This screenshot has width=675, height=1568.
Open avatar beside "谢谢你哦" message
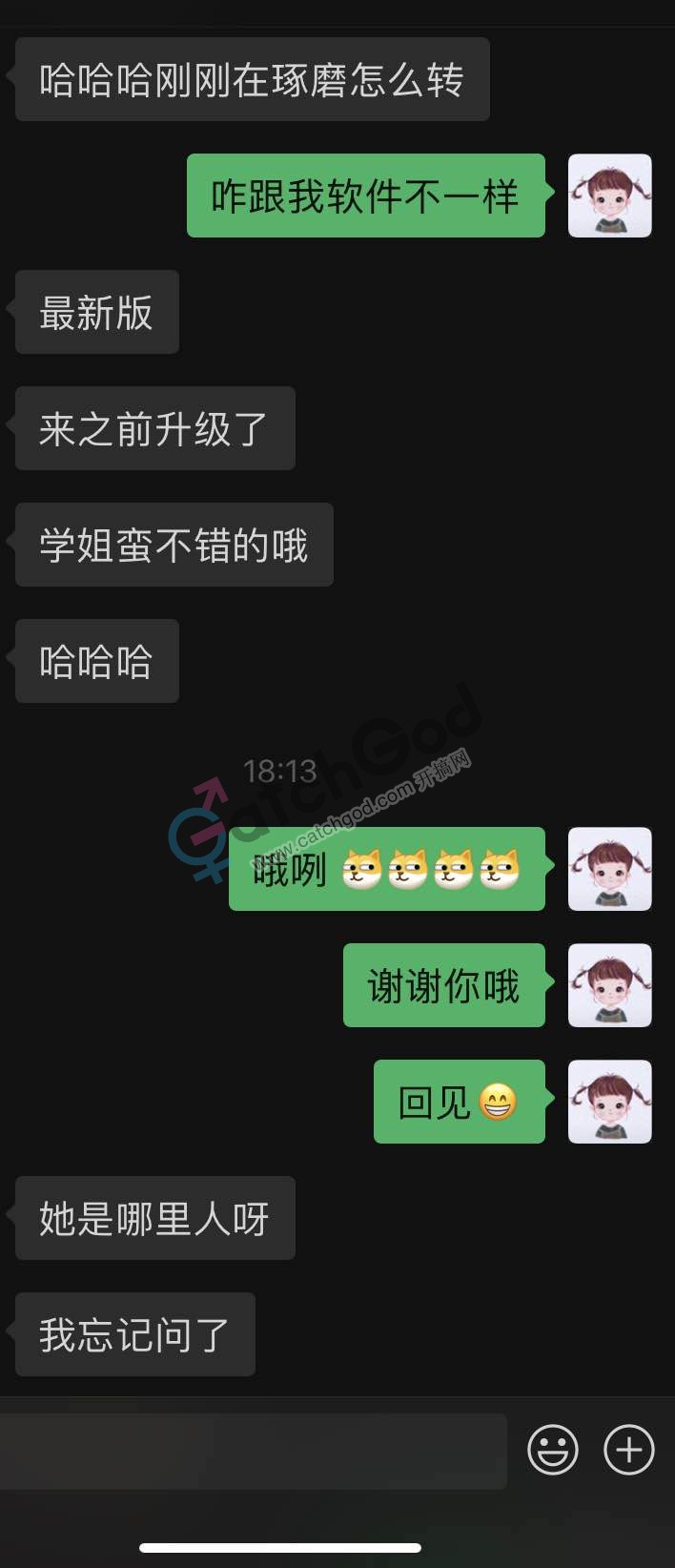pos(610,985)
